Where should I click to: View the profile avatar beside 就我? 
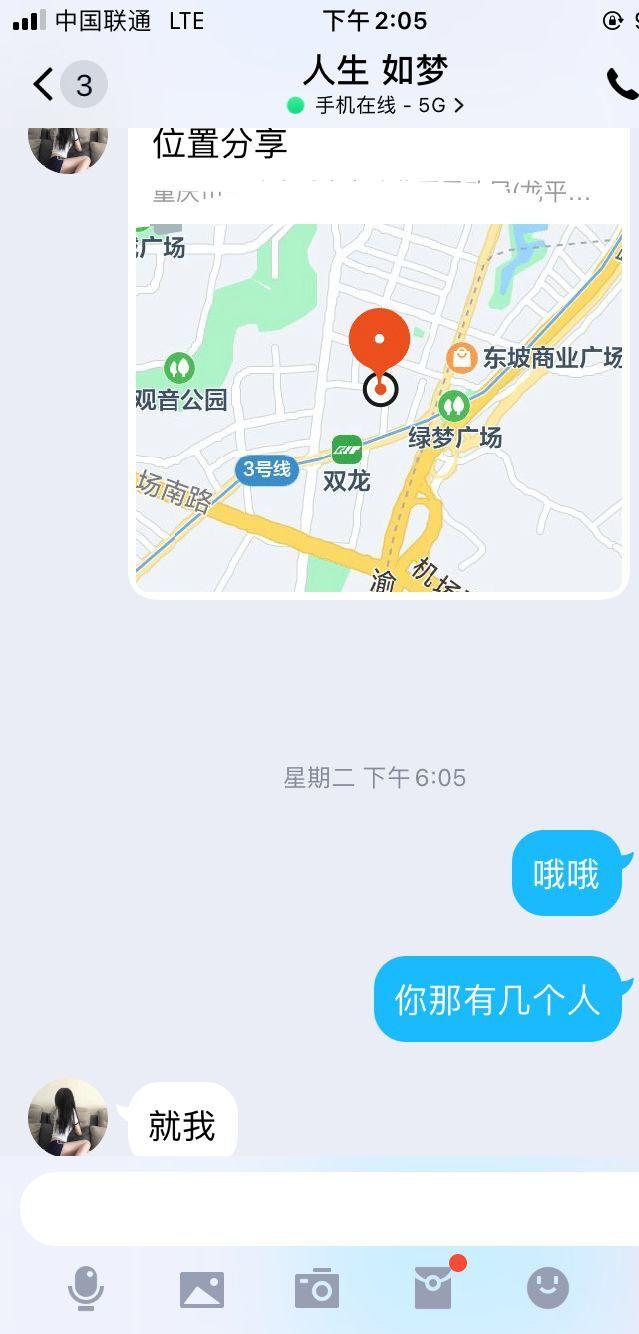[68, 1118]
